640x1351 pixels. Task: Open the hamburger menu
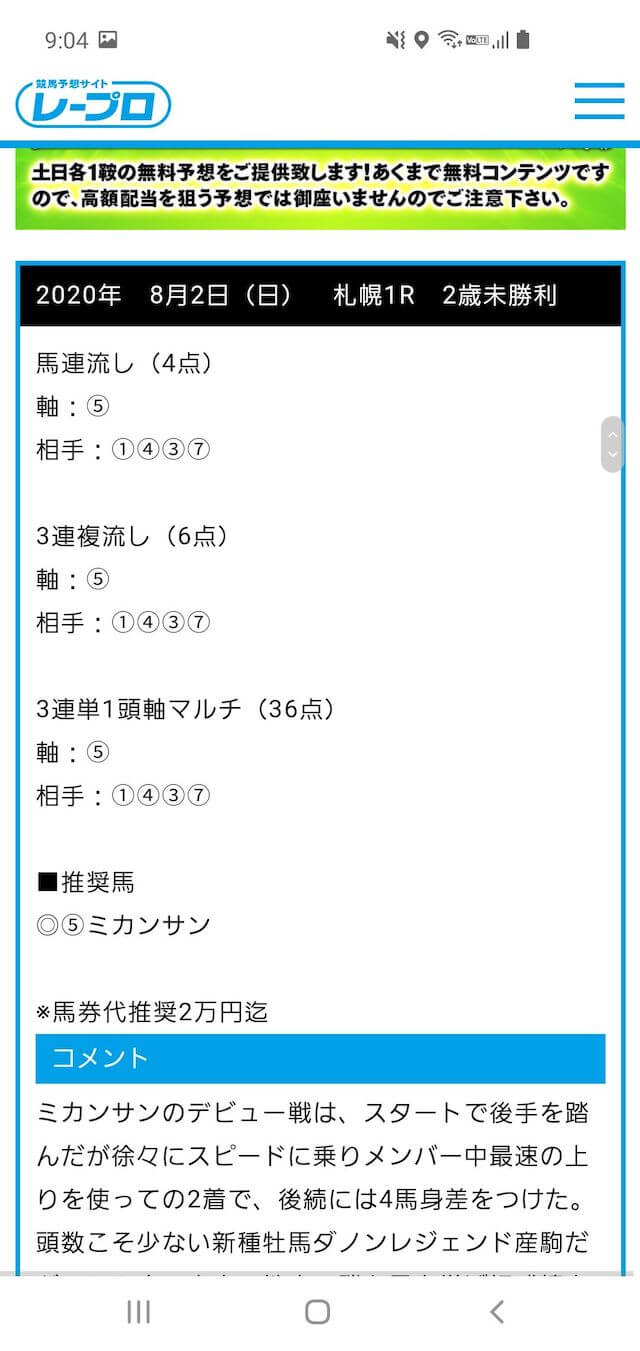(599, 101)
